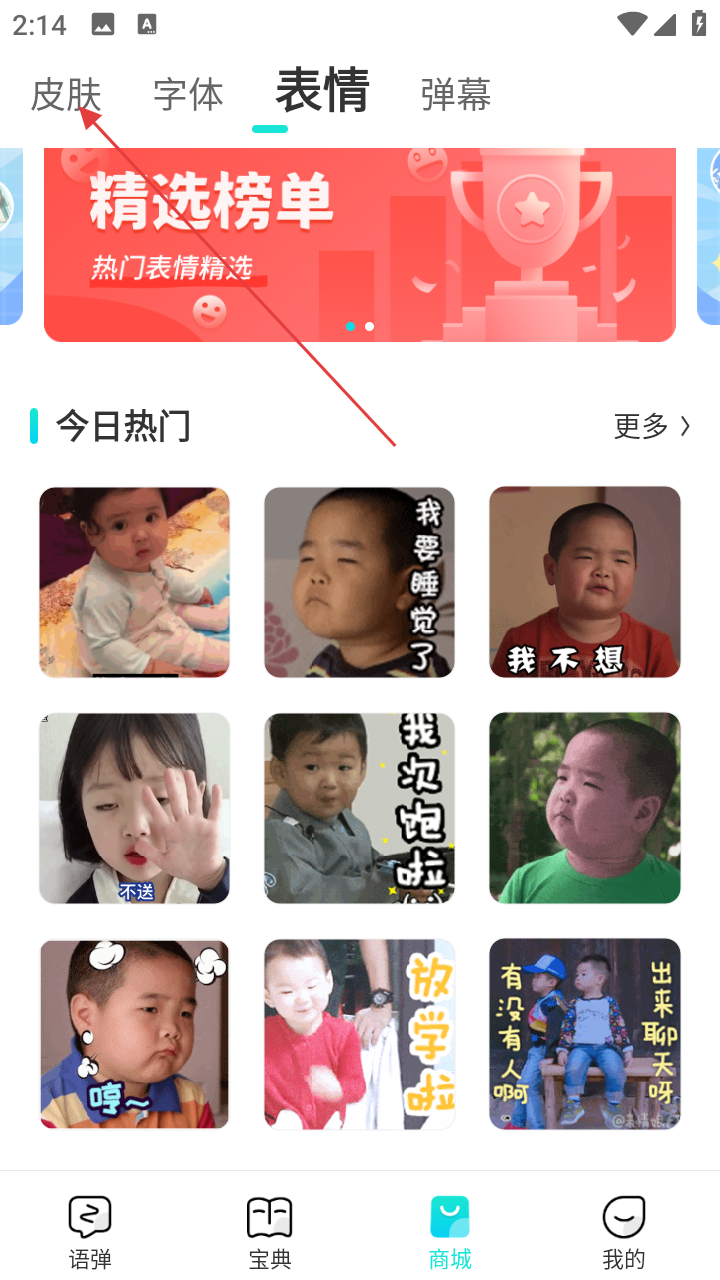The image size is (720, 1280).
Task: Open the green shirt boy sticker pack
Action: 584,808
